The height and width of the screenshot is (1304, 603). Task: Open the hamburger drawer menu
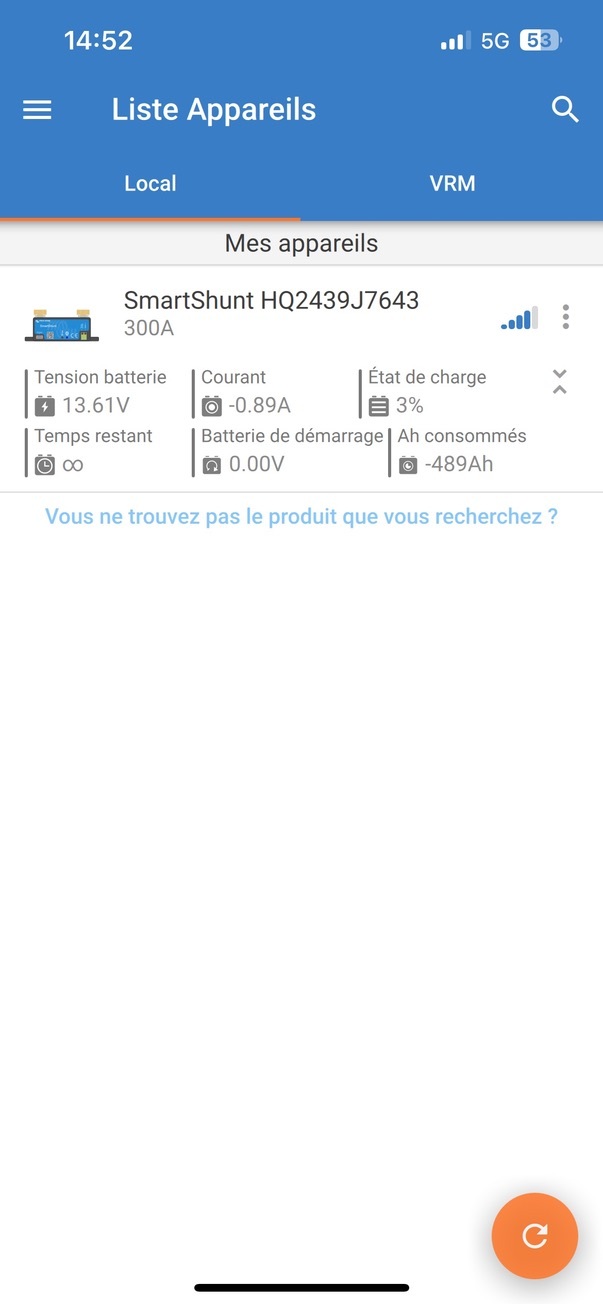37,110
